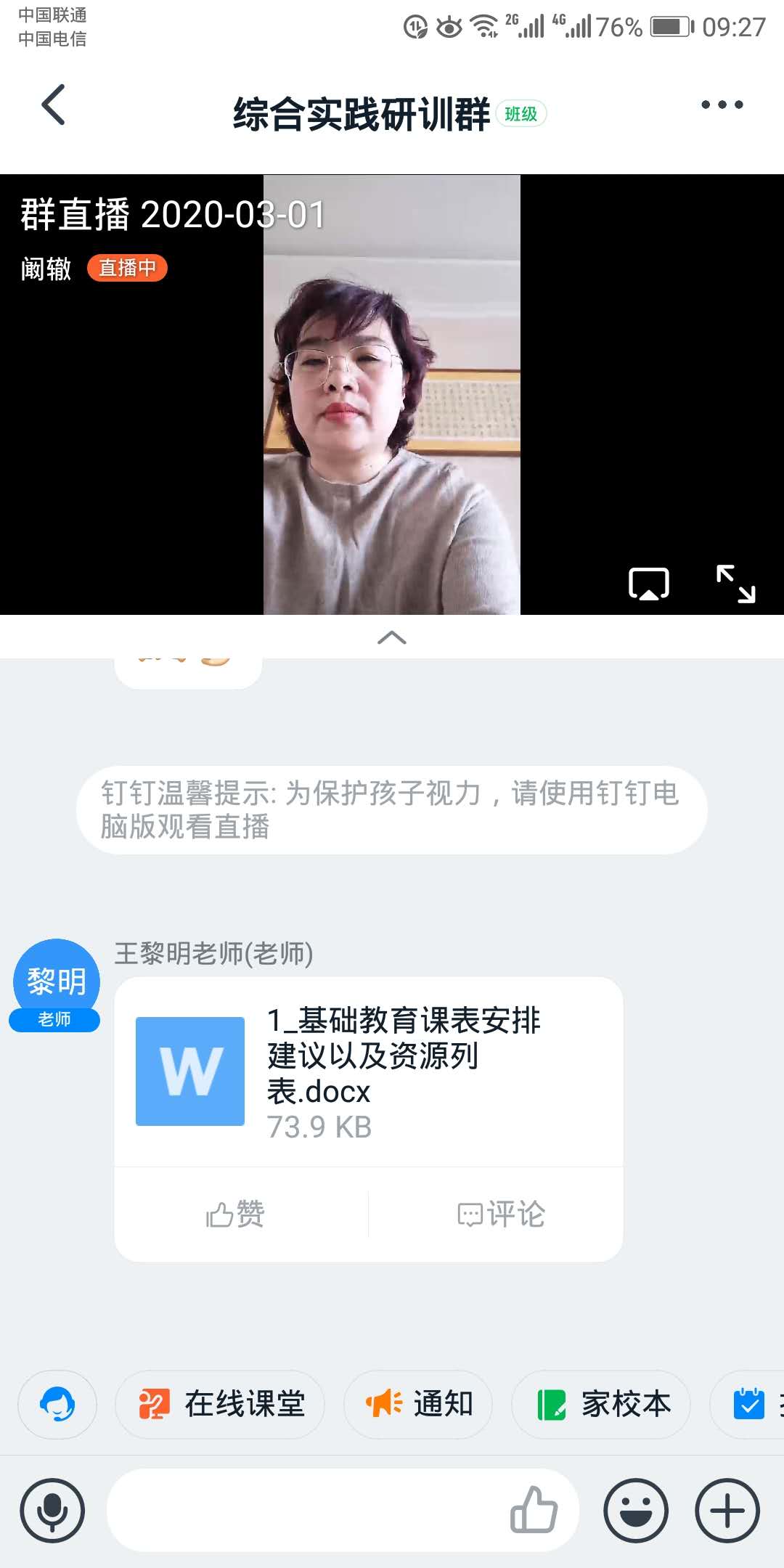Expand live video to fullscreen
This screenshot has width=784, height=1568.
(x=735, y=584)
